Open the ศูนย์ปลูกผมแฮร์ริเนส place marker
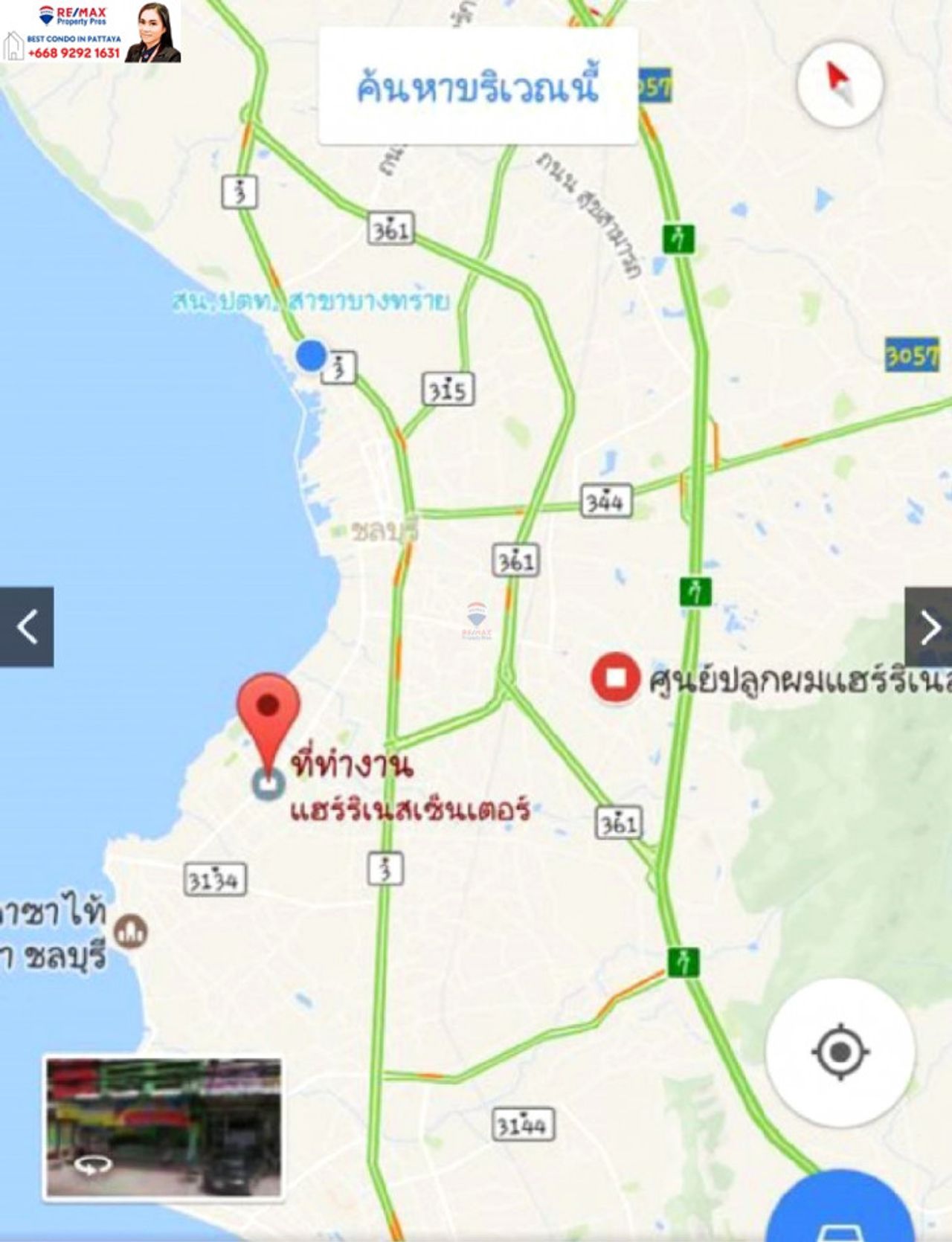The image size is (952, 1242). (x=615, y=678)
